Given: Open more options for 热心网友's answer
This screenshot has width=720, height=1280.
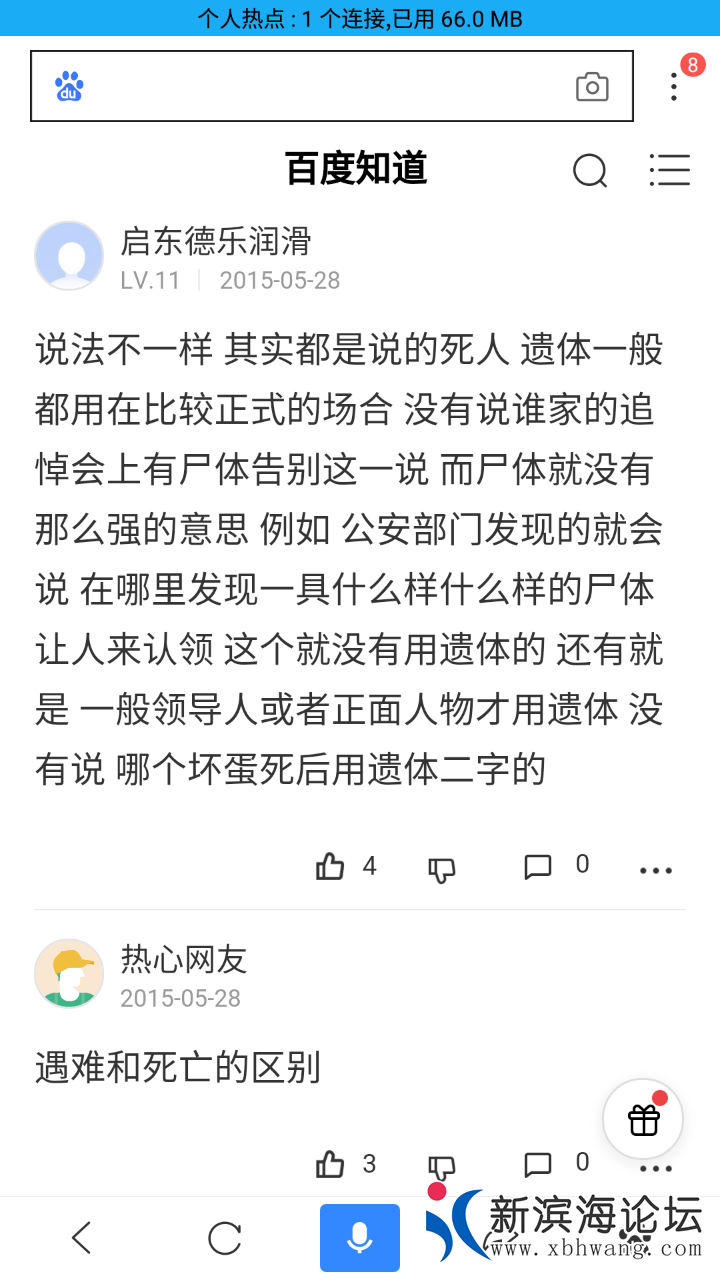Looking at the screenshot, I should click(x=656, y=1168).
